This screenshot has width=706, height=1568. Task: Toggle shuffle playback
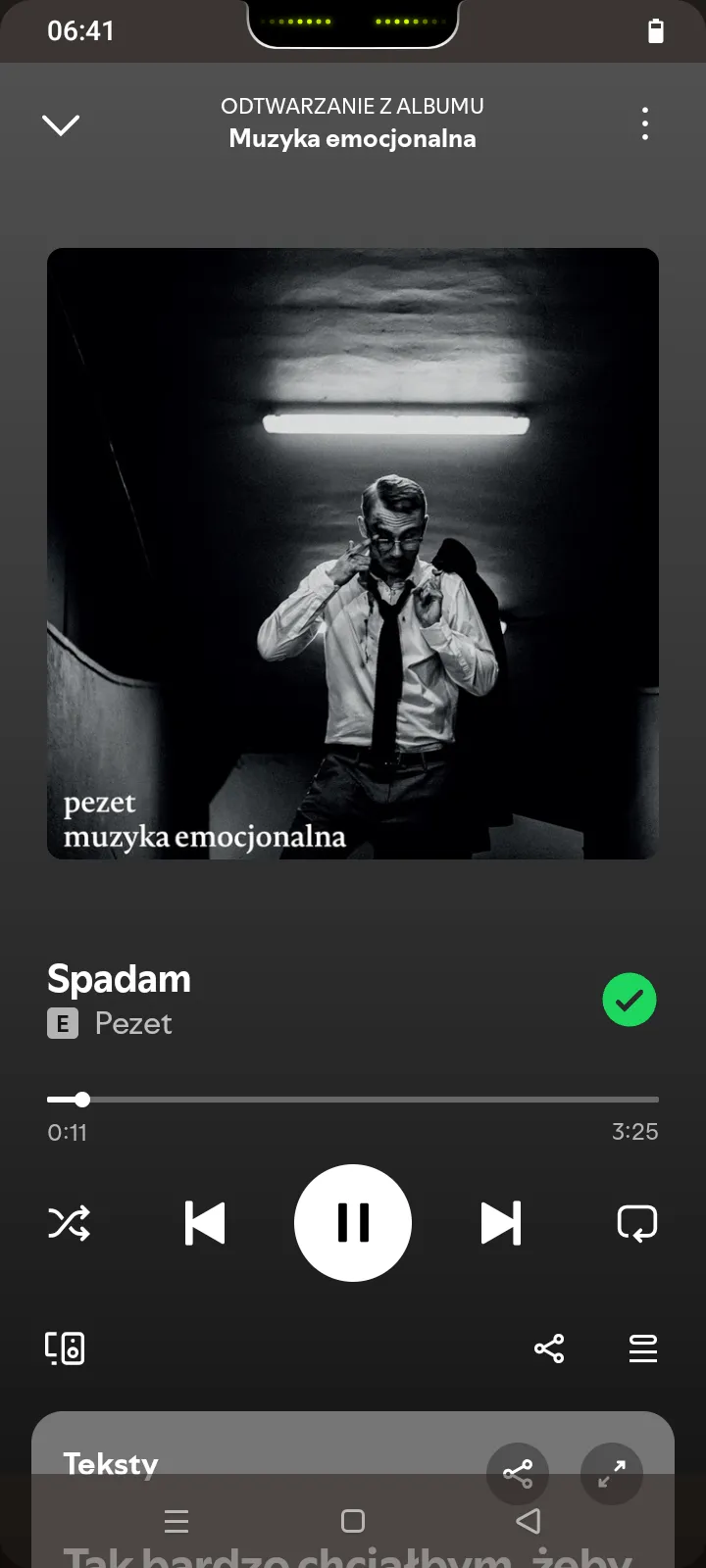coord(69,1223)
